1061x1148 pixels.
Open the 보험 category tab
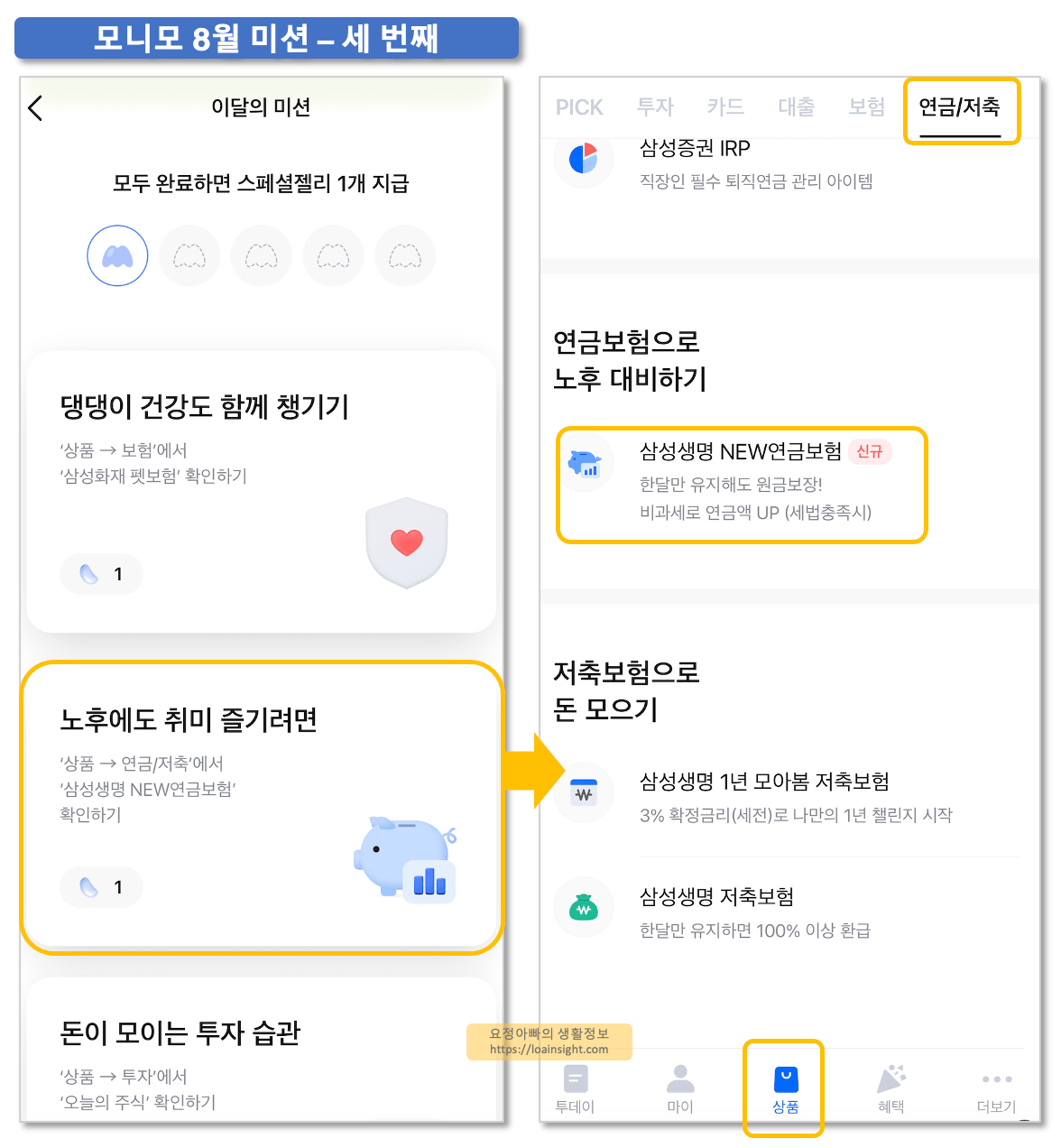coord(865,106)
